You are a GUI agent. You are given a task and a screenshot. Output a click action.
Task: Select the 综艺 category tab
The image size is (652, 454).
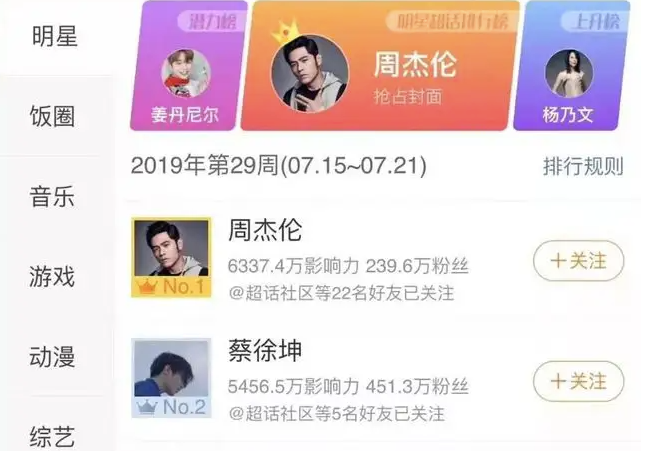click(54, 436)
